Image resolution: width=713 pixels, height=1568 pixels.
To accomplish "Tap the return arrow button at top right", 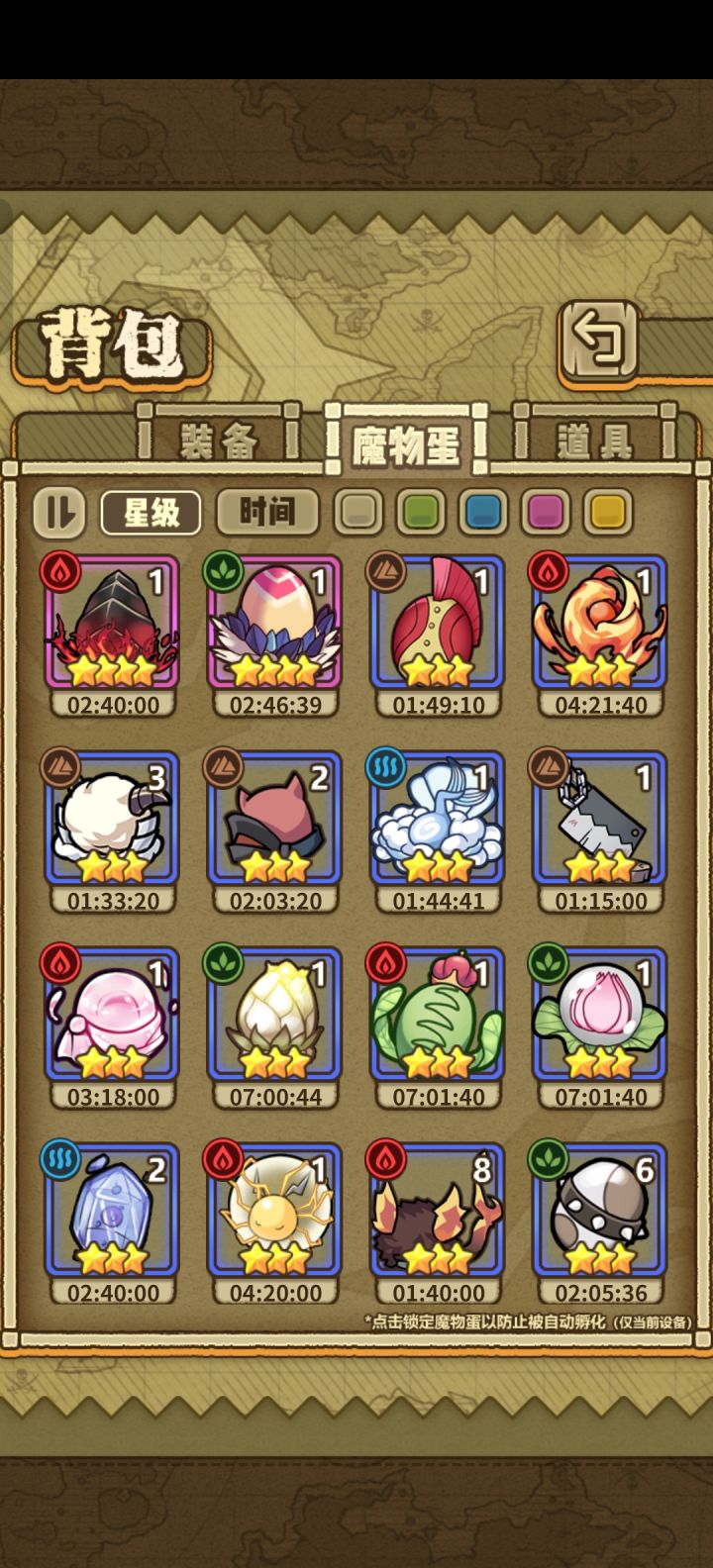I will coord(600,339).
